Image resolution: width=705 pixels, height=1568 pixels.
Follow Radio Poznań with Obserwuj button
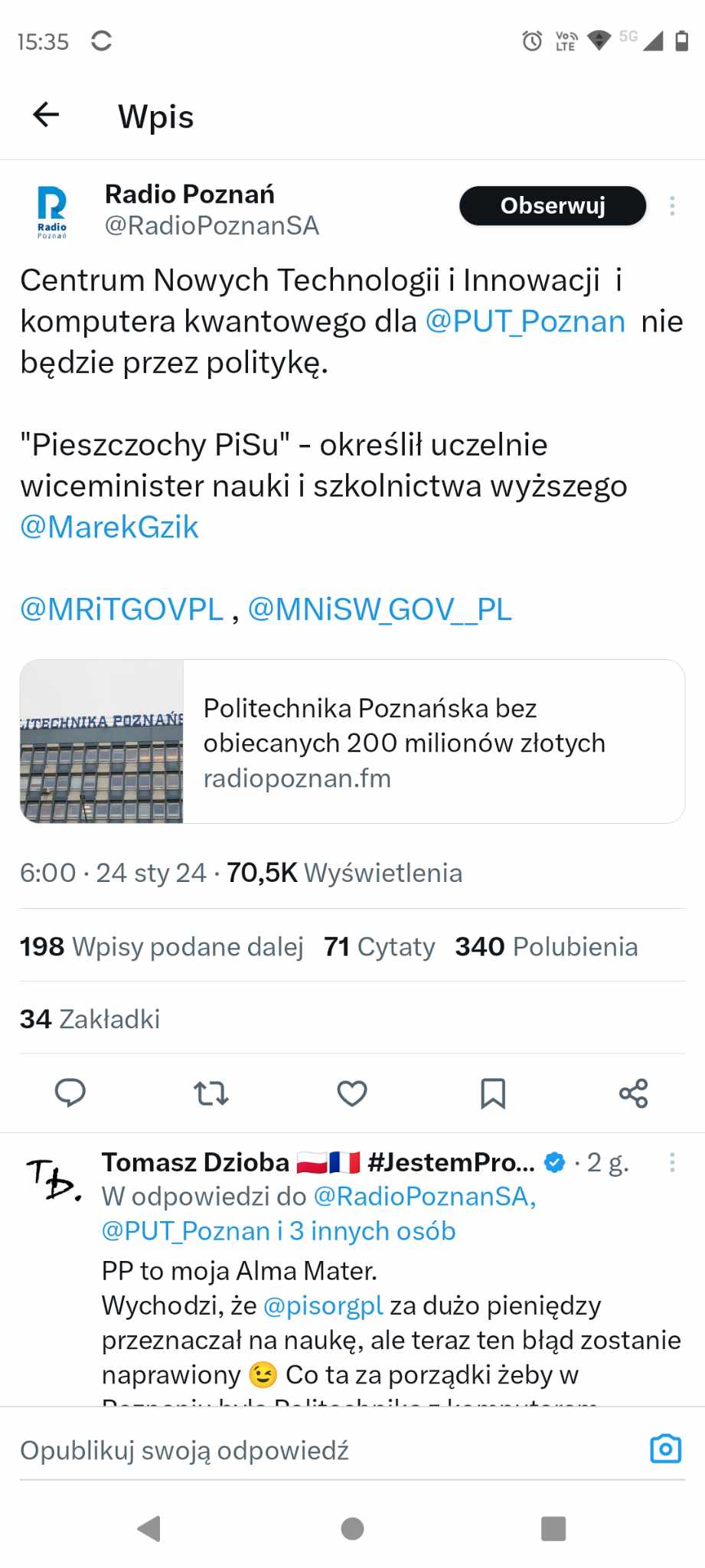coord(552,206)
